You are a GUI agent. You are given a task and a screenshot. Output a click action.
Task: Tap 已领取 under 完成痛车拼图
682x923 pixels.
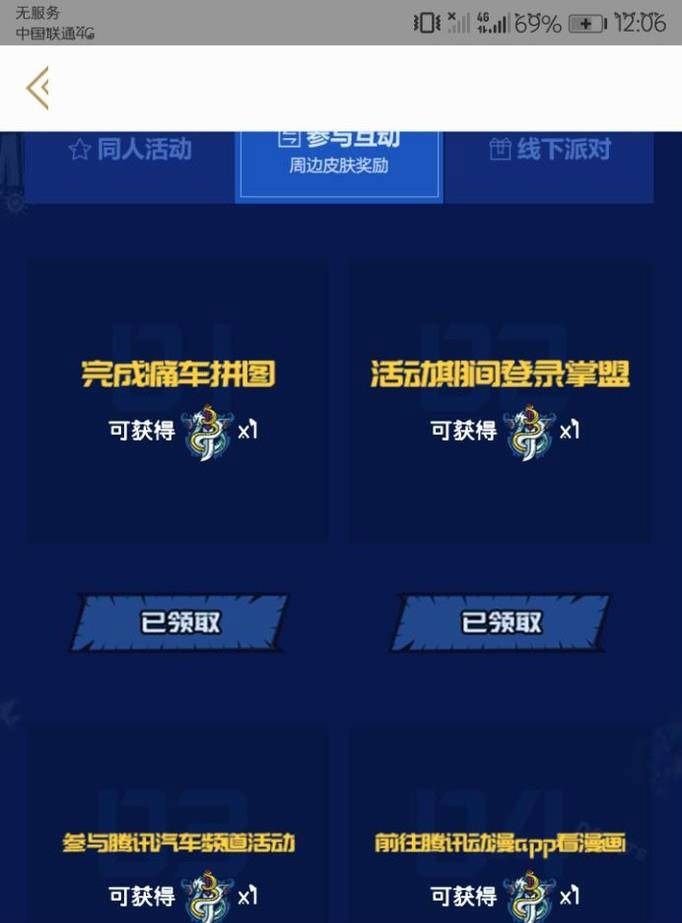[x=179, y=622]
